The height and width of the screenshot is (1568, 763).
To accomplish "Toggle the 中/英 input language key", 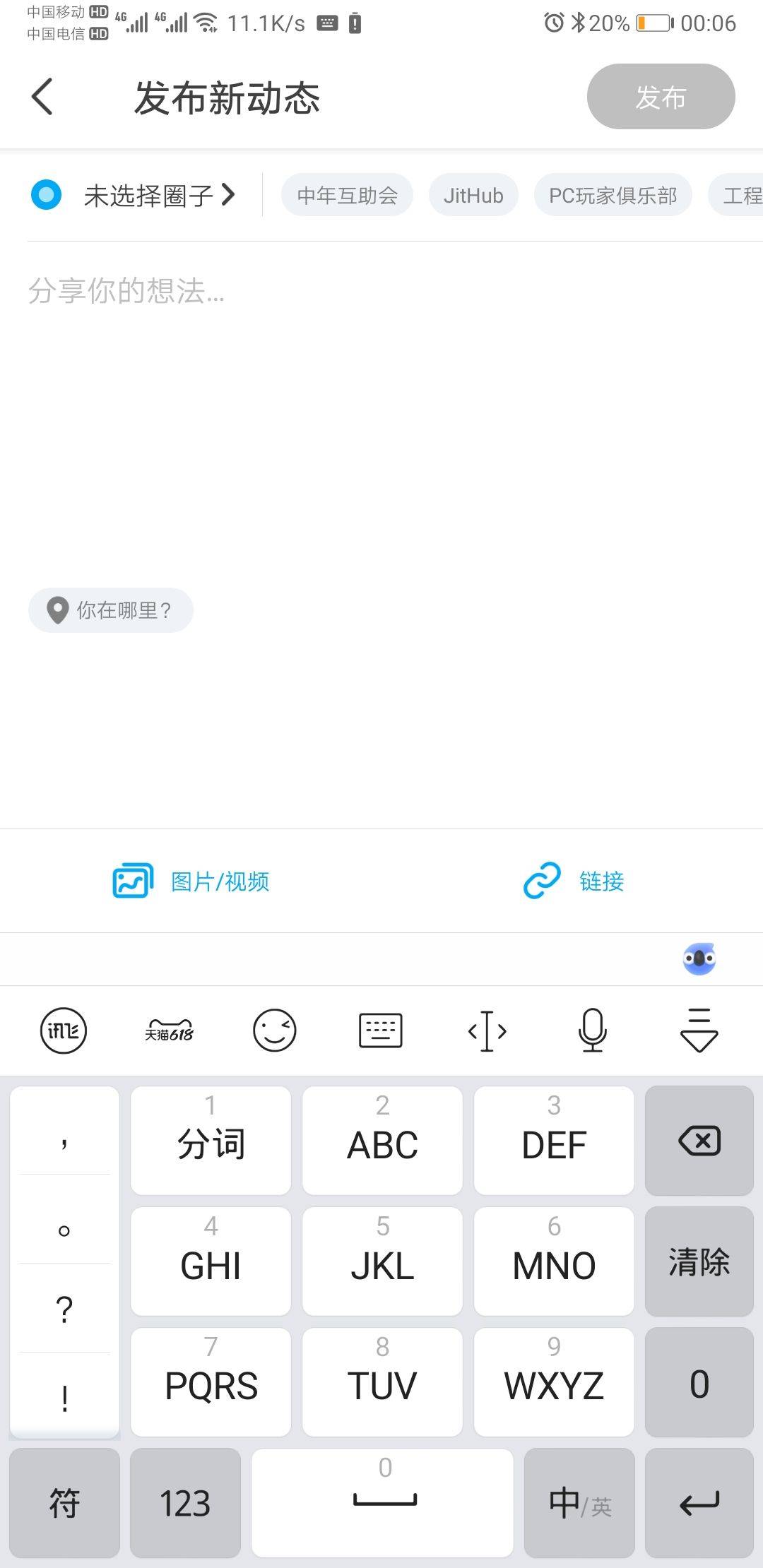I will pyautogui.click(x=579, y=1502).
